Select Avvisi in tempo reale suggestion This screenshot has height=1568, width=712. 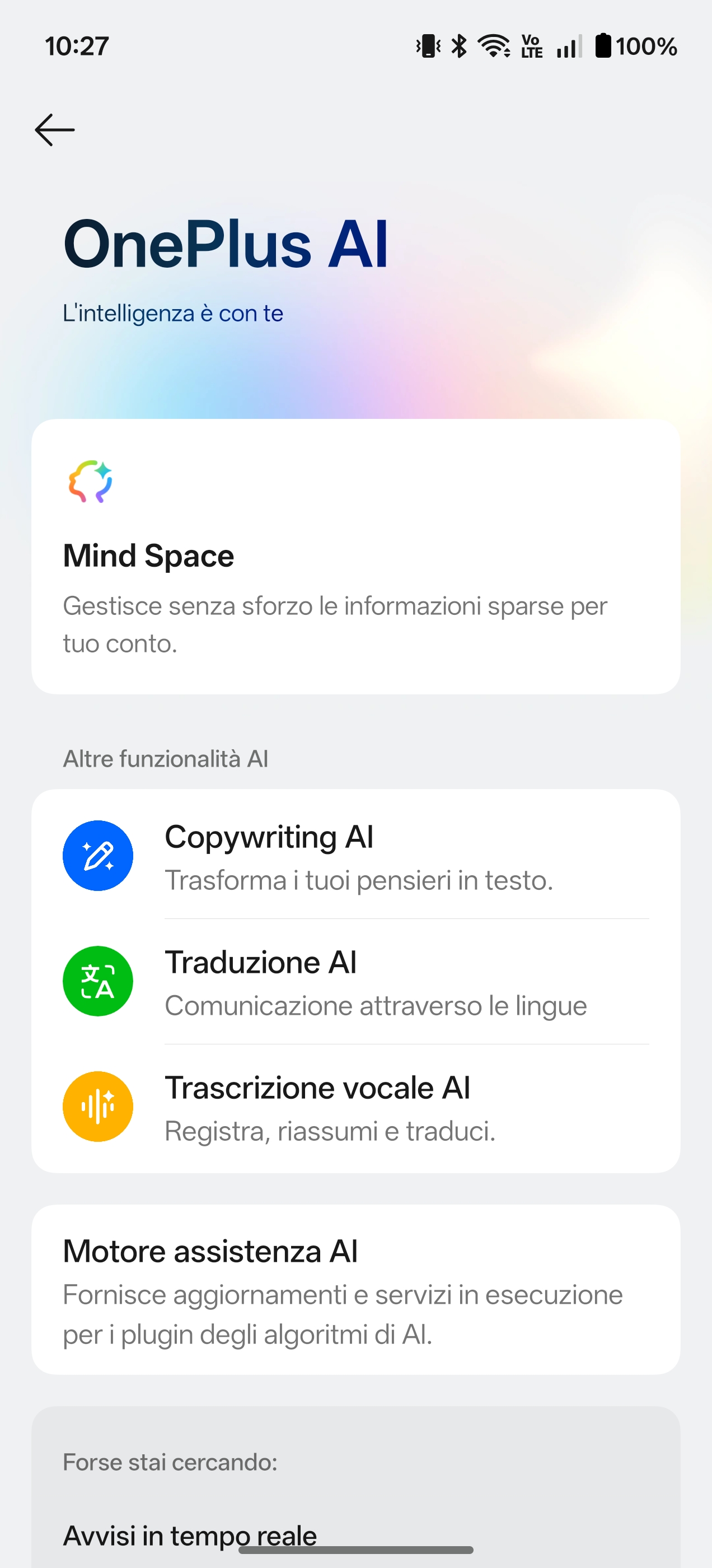click(x=190, y=1534)
